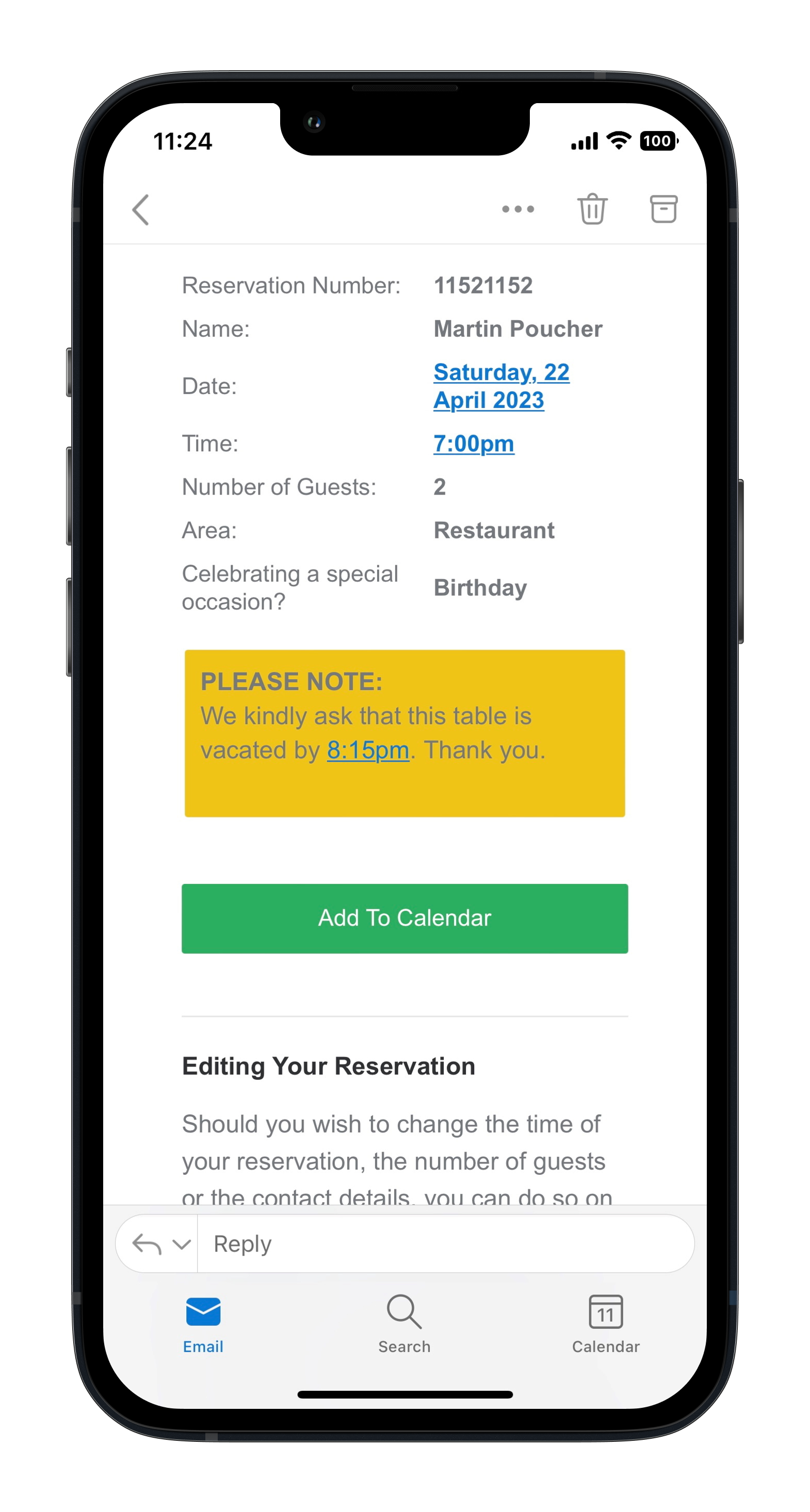Screen dimensions: 810x1512
Task: Switch to the Calendar tab
Action: (x=606, y=1324)
